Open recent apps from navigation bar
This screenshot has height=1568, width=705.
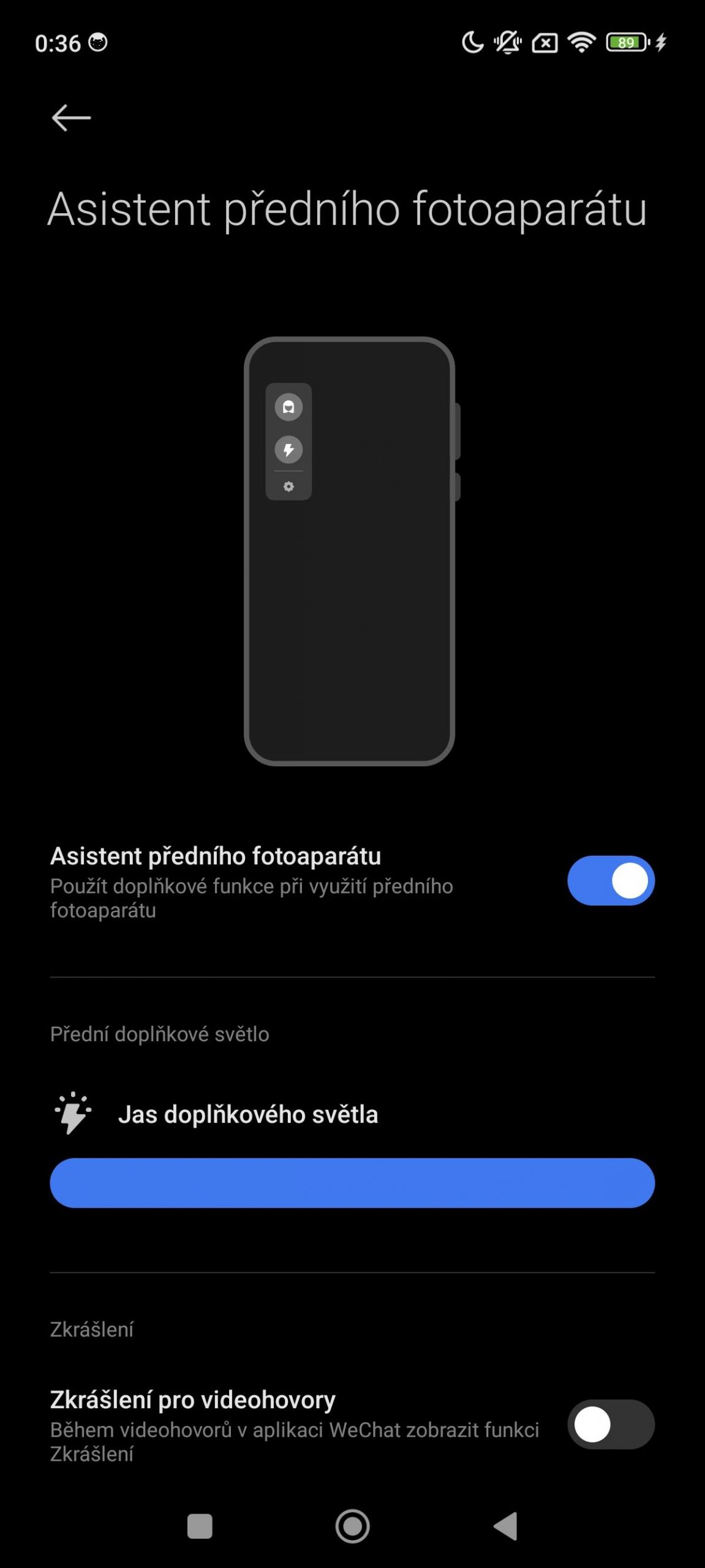(x=200, y=1526)
